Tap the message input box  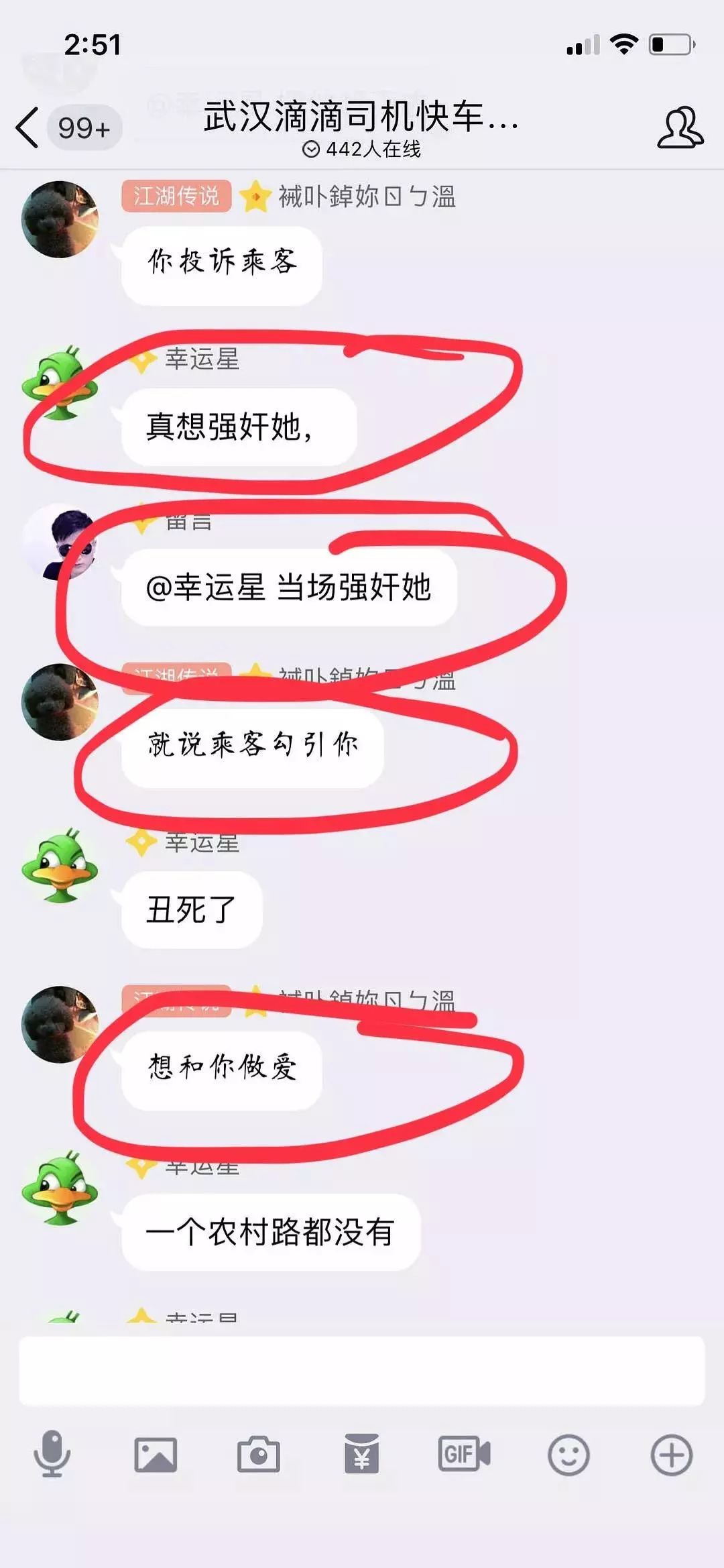[362, 1370]
